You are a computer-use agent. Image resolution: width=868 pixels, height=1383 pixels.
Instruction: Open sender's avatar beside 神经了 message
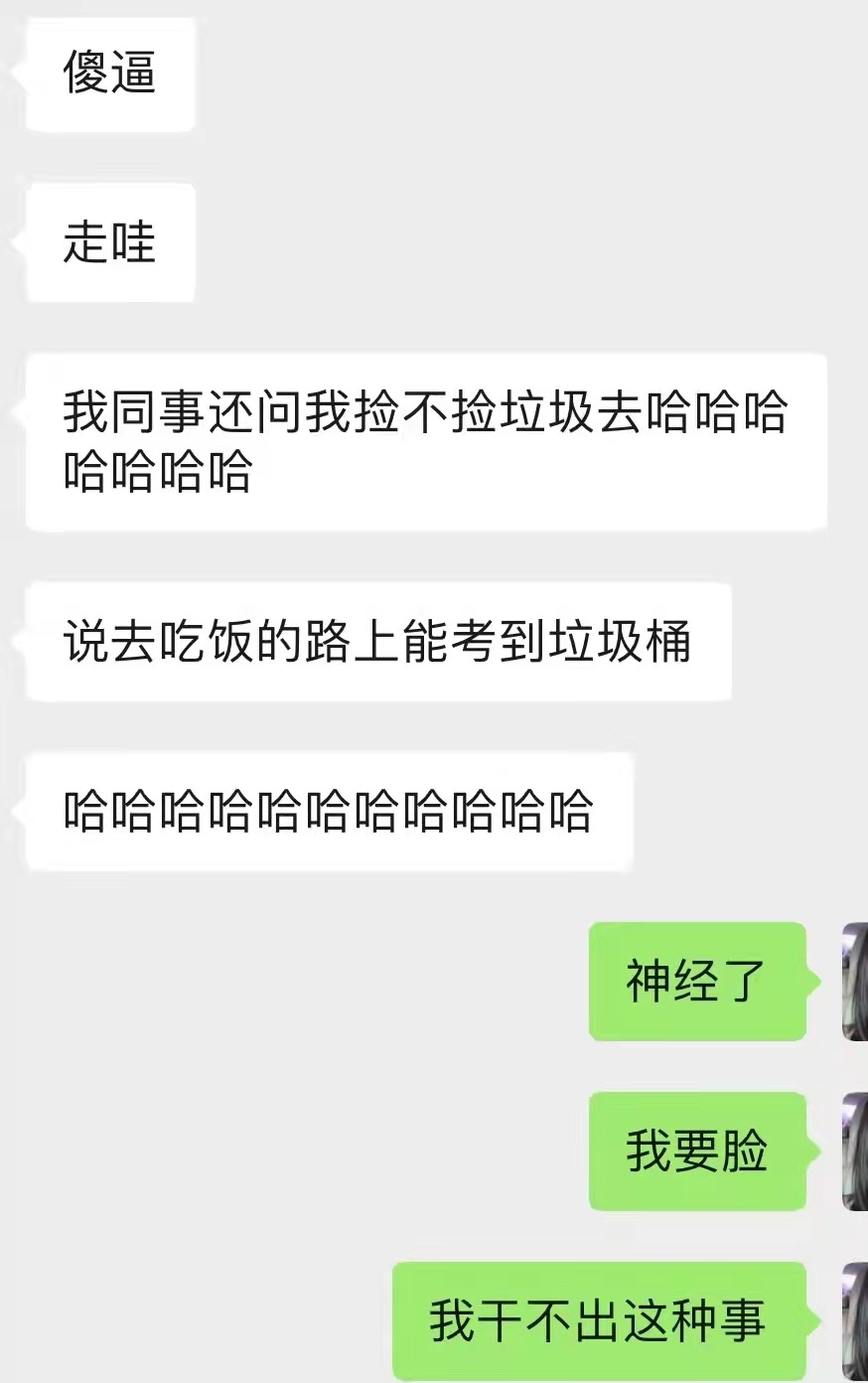[x=855, y=982]
